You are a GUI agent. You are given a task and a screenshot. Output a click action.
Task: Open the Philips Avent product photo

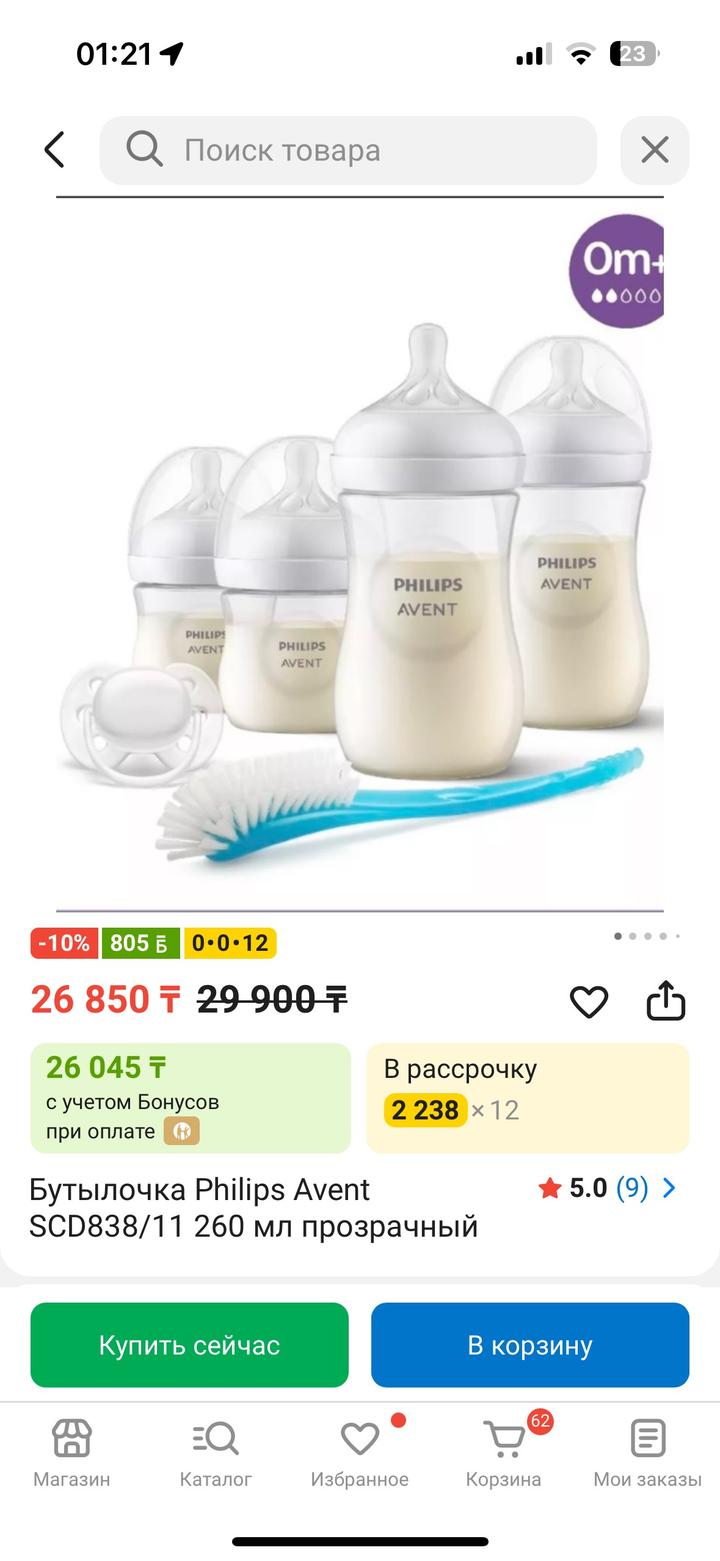tap(360, 560)
